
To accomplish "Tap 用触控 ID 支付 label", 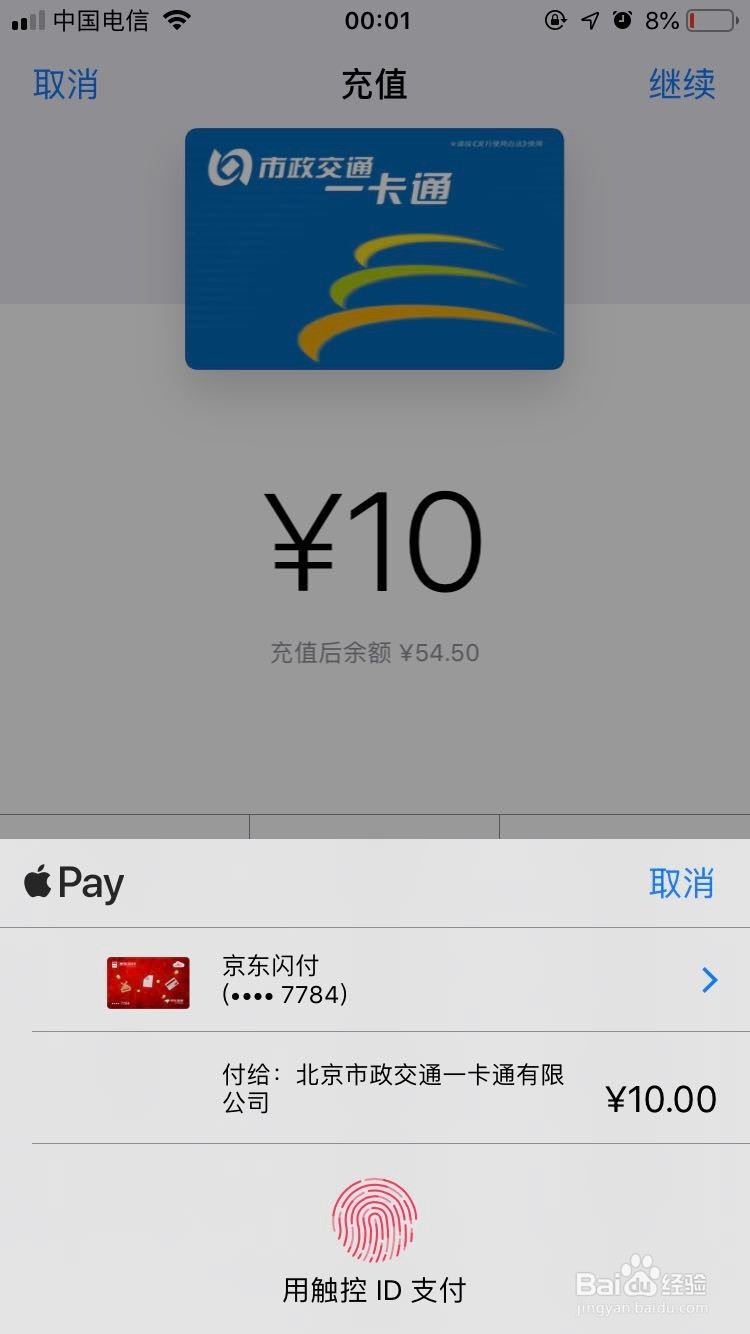I will pyautogui.click(x=375, y=1289).
